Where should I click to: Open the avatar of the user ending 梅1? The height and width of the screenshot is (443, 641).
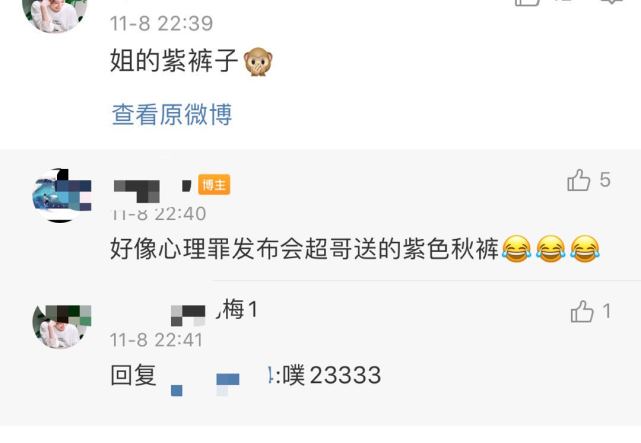[x=62, y=325]
